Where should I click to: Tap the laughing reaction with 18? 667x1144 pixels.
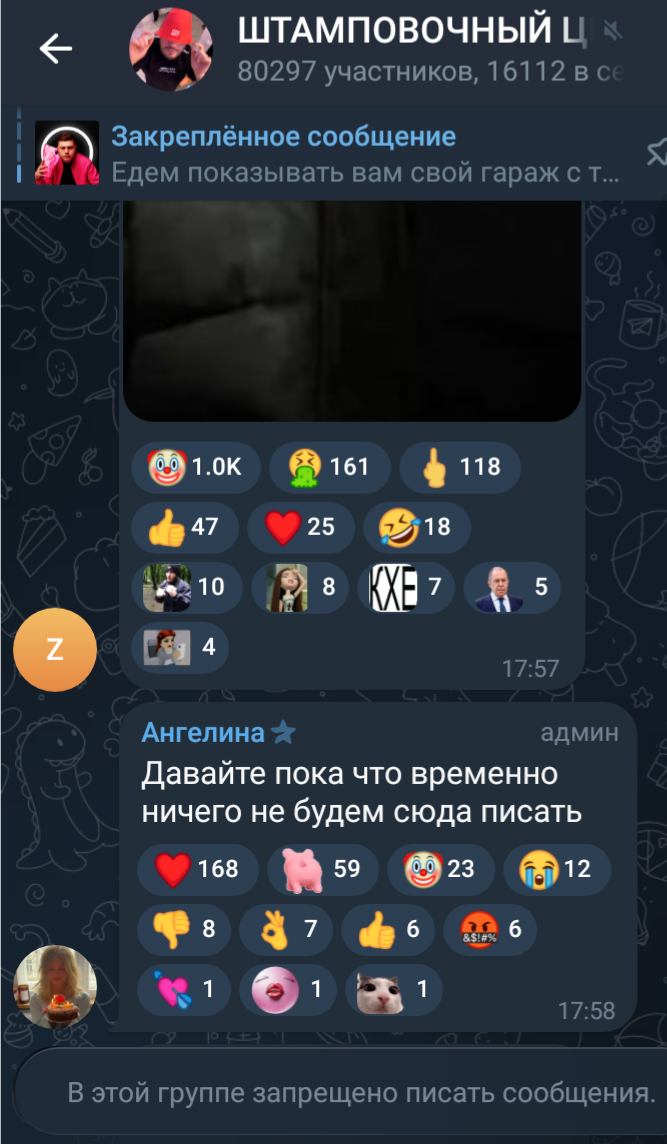tap(417, 527)
